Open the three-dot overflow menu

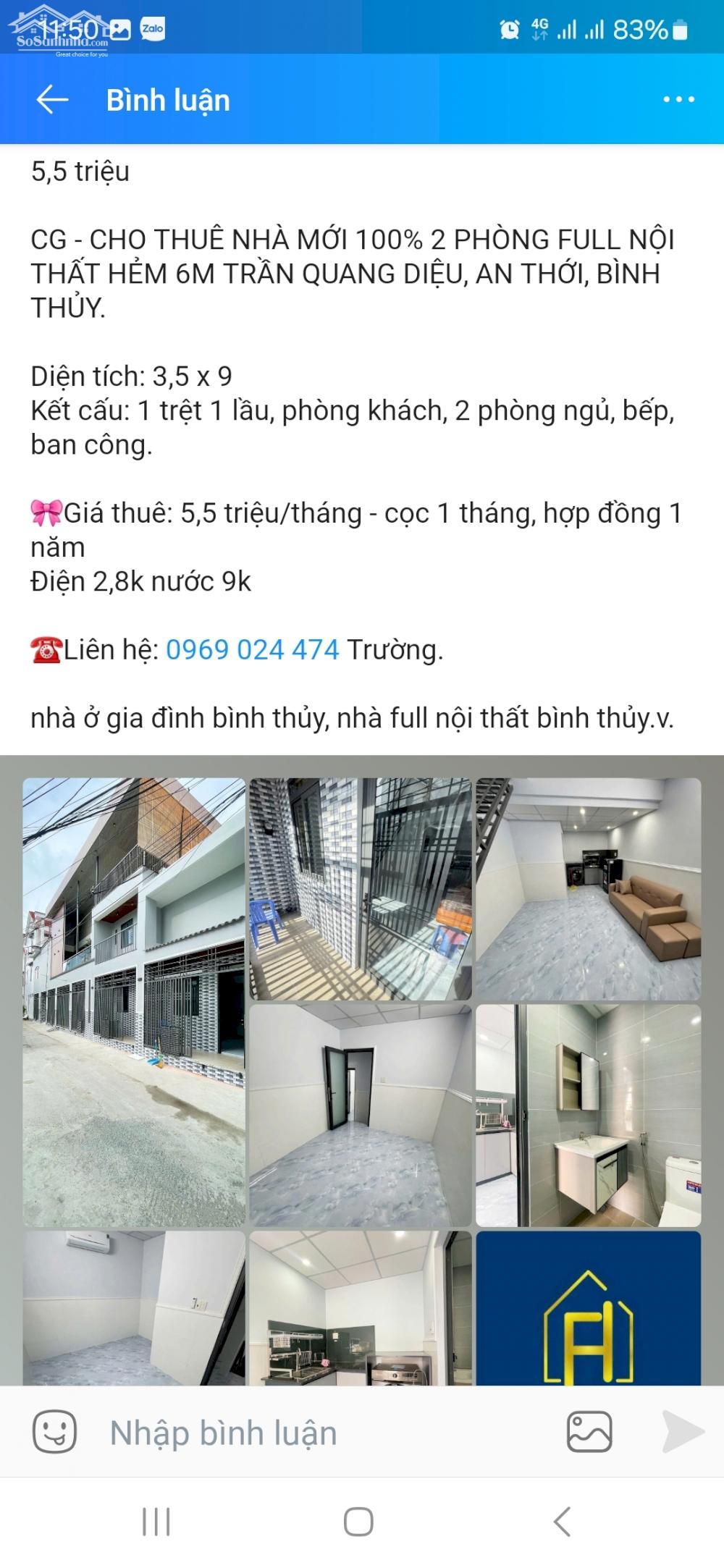pos(678,100)
